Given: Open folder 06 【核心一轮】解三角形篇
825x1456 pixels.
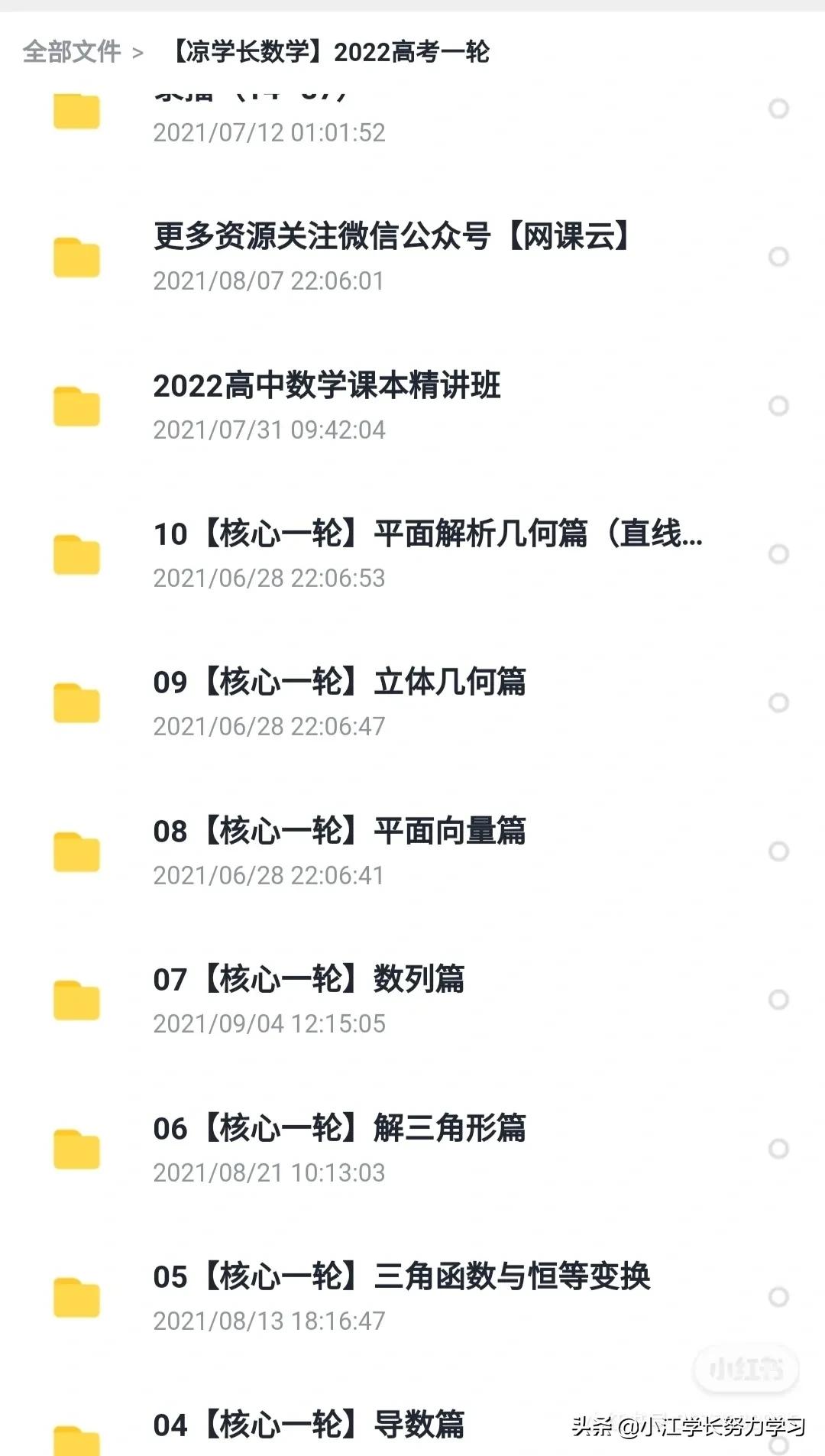Looking at the screenshot, I should pyautogui.click(x=340, y=1131).
